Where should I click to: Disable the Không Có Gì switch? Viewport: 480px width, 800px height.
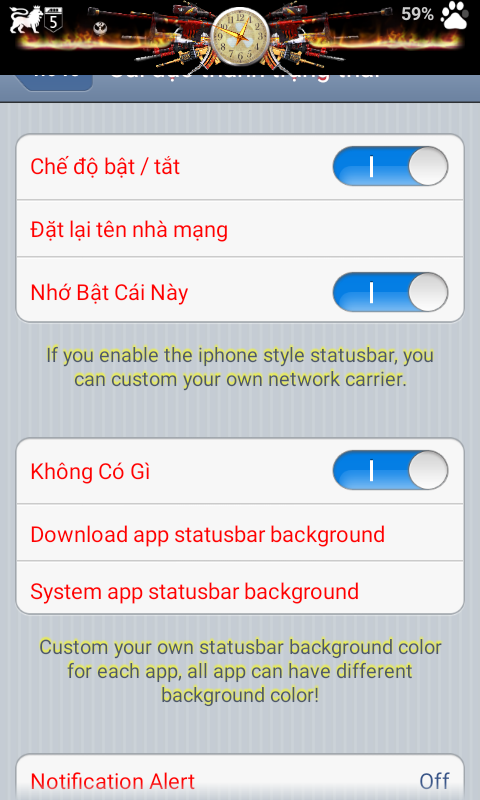pyautogui.click(x=390, y=470)
